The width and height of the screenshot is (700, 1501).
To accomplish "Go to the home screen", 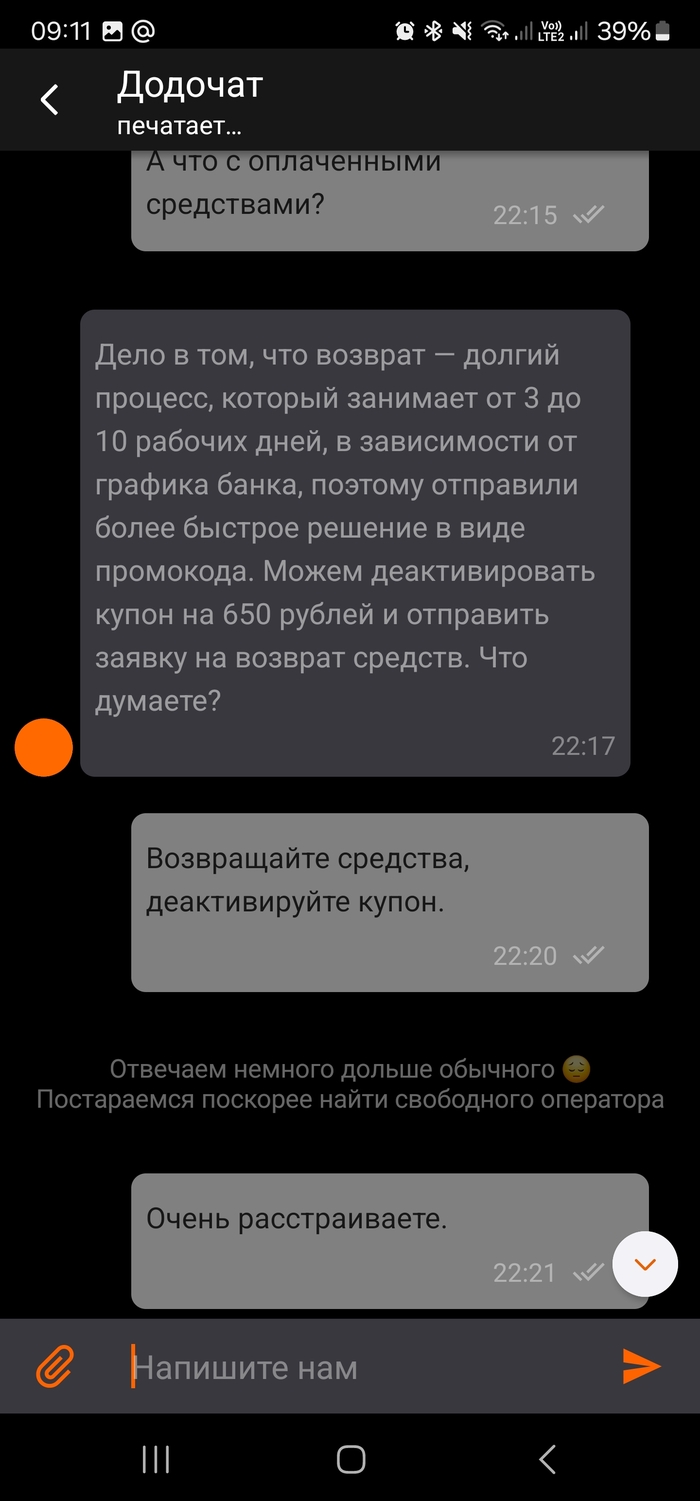I will pyautogui.click(x=351, y=1460).
